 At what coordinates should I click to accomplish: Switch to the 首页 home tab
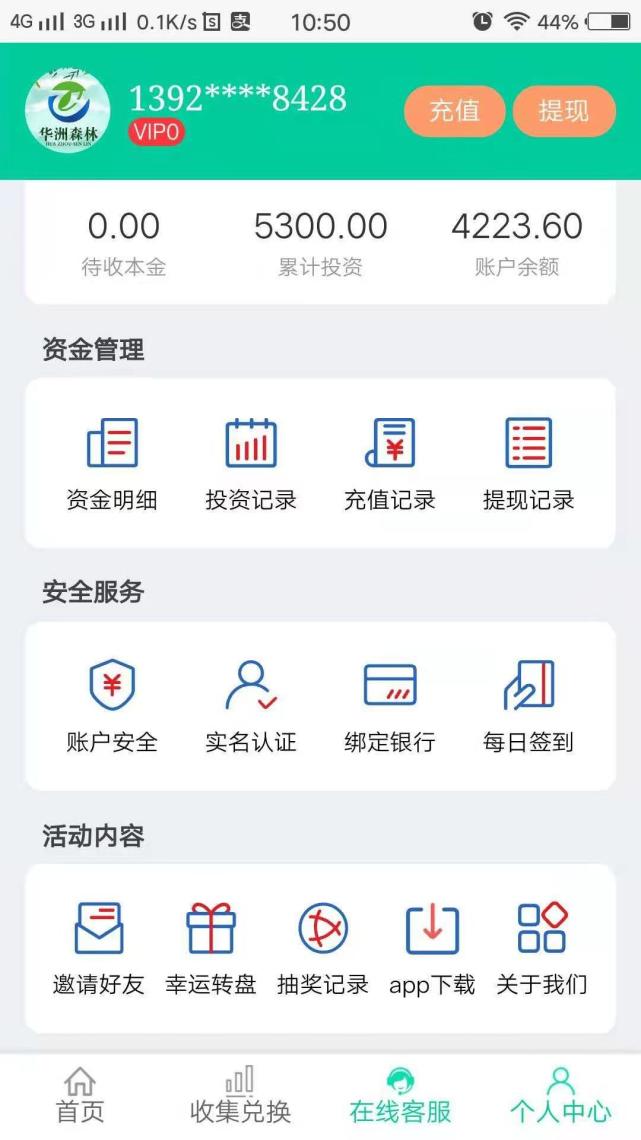pos(80,1096)
